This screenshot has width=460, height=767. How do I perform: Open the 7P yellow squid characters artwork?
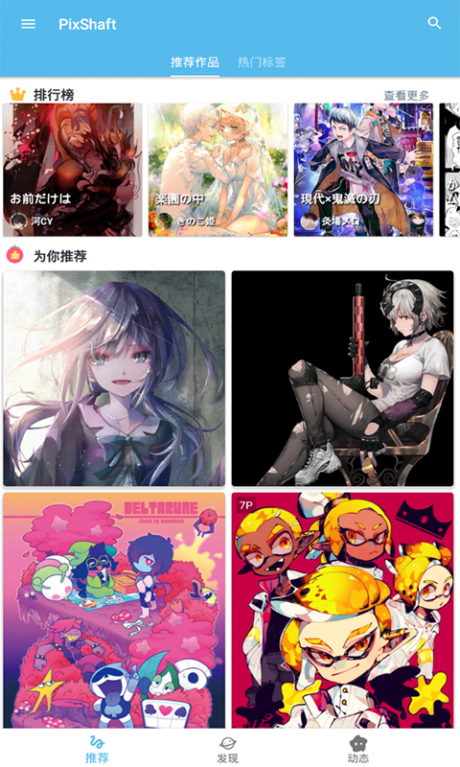click(343, 610)
